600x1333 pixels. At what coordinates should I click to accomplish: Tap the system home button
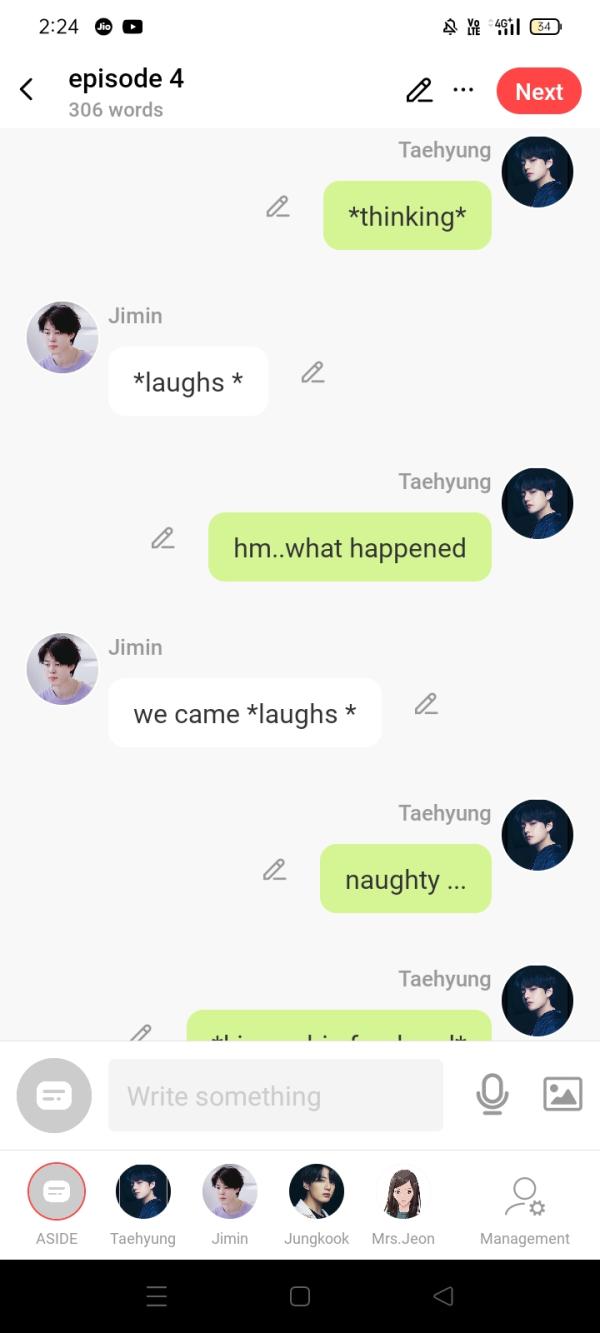tap(299, 1296)
